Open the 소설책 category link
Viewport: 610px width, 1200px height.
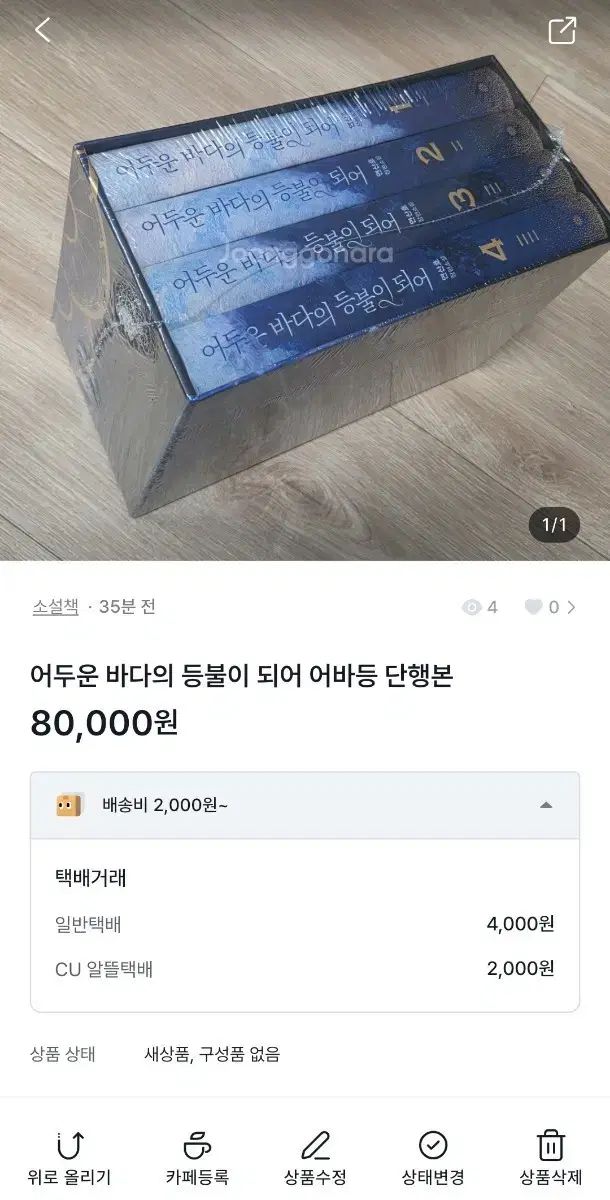(x=55, y=607)
